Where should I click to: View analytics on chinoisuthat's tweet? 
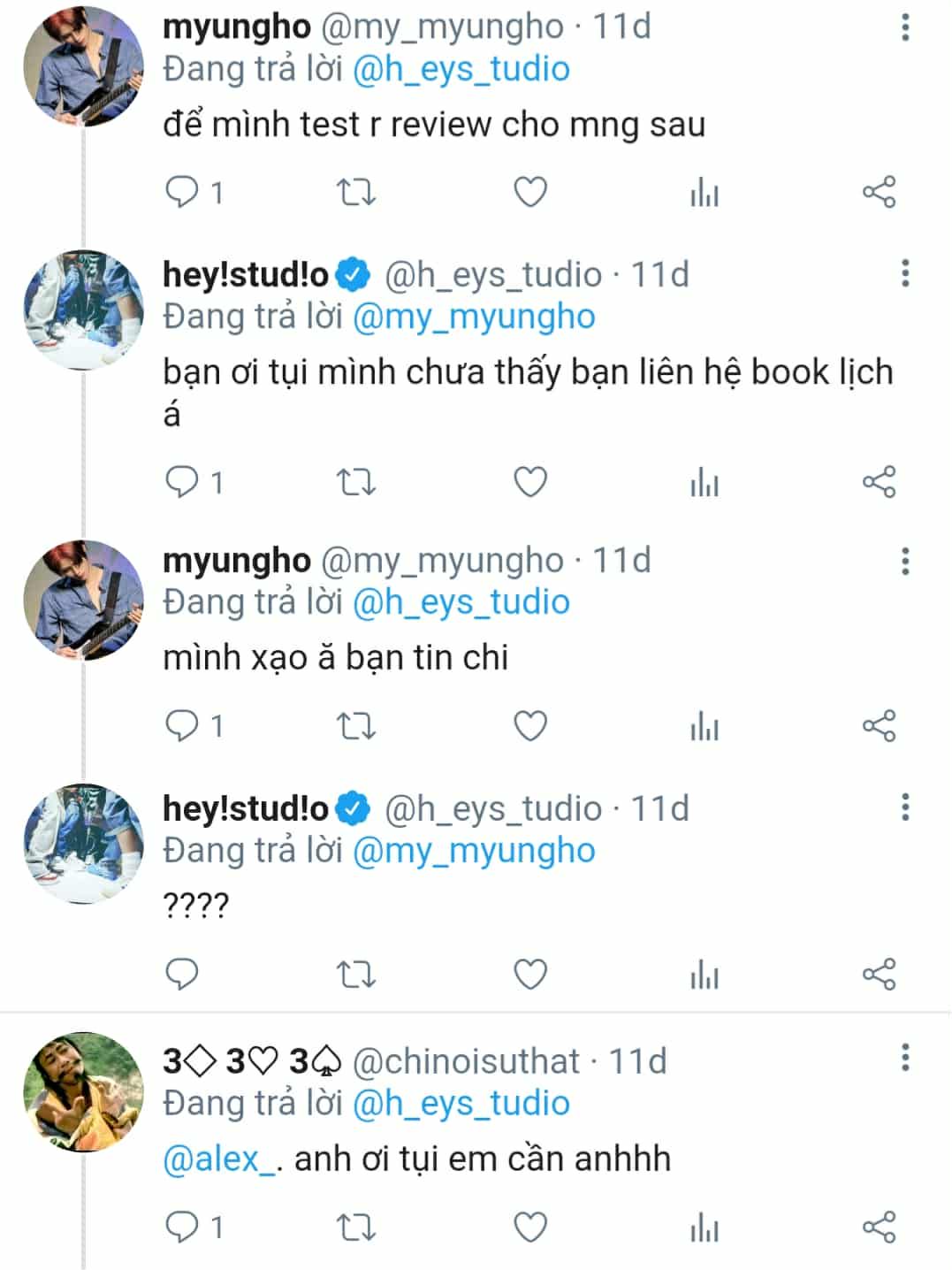[x=704, y=1228]
